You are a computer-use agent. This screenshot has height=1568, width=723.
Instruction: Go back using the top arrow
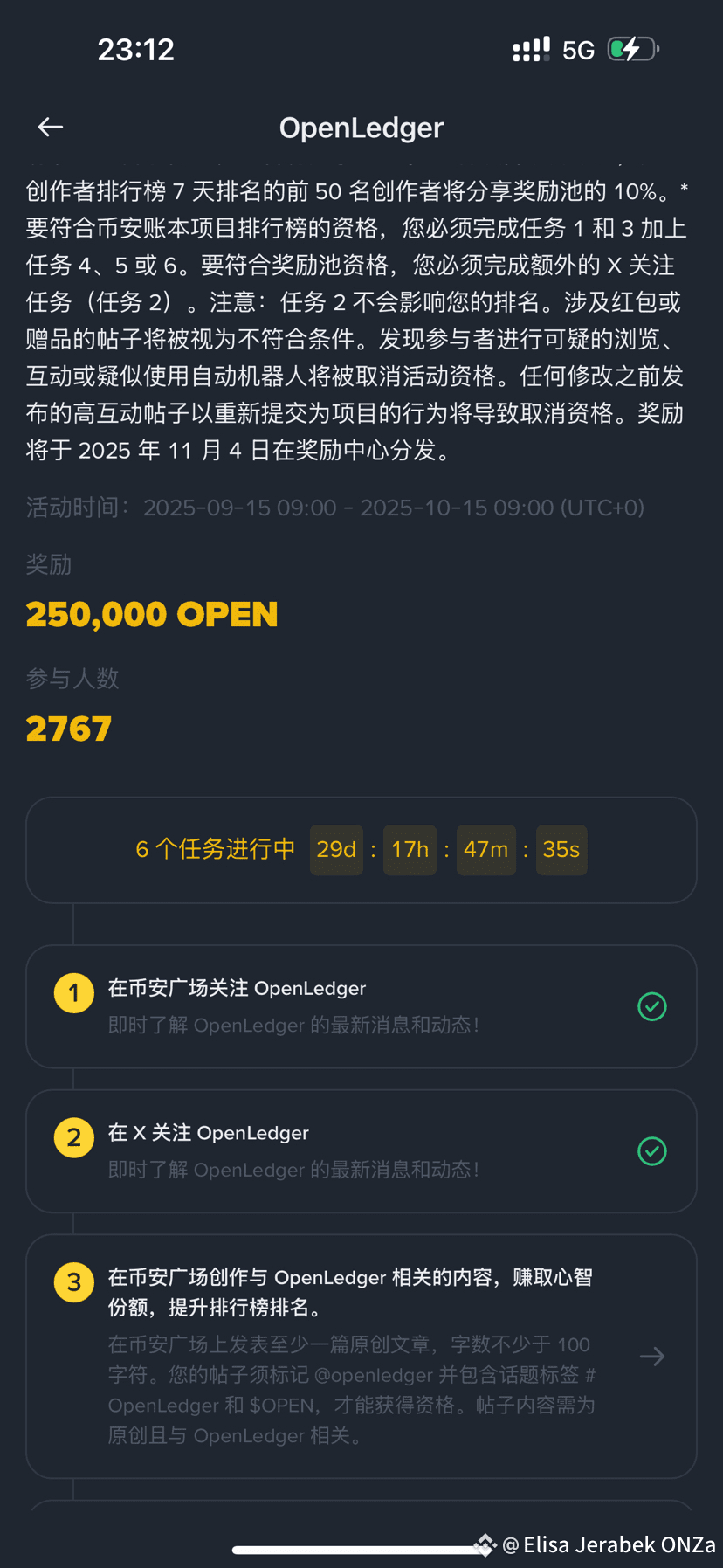click(51, 128)
